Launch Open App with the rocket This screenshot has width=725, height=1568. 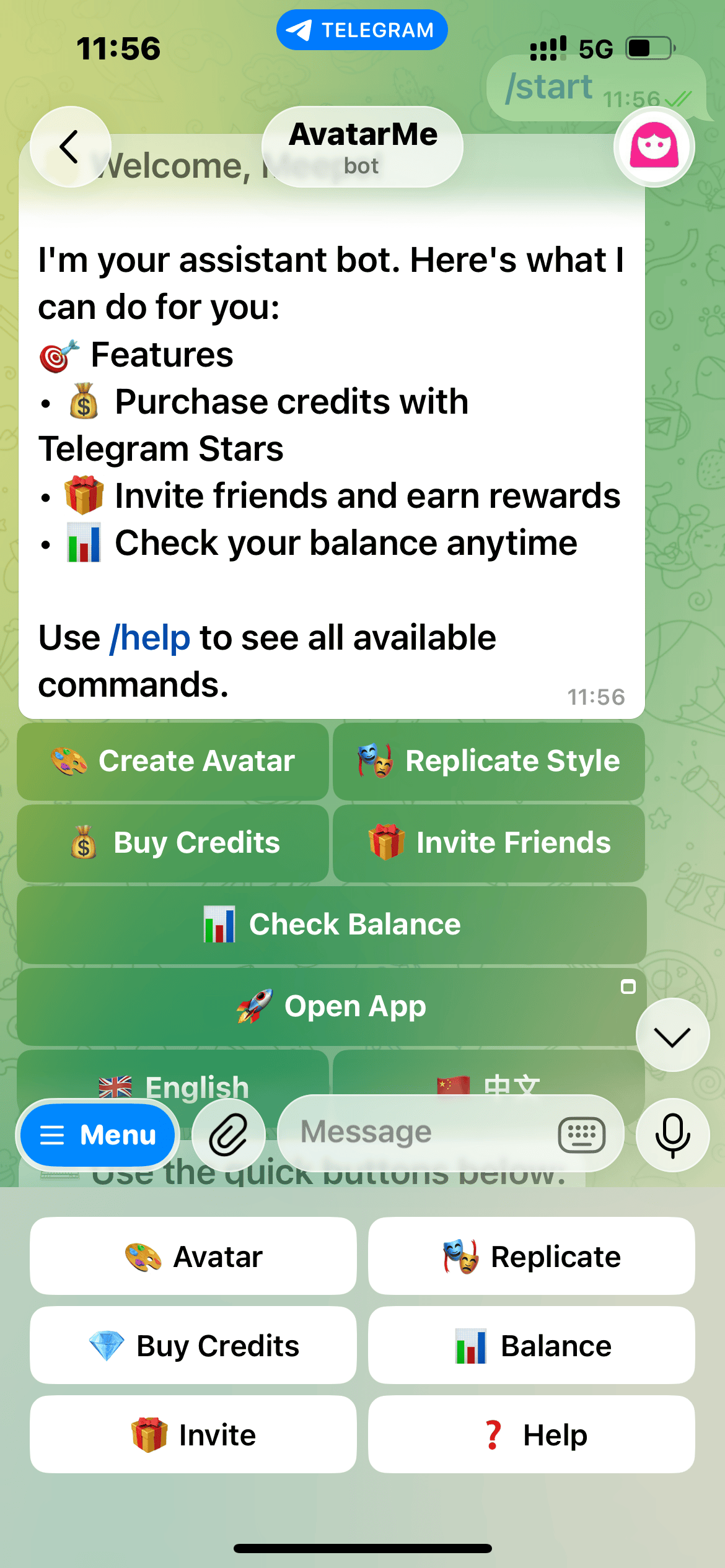click(332, 1006)
